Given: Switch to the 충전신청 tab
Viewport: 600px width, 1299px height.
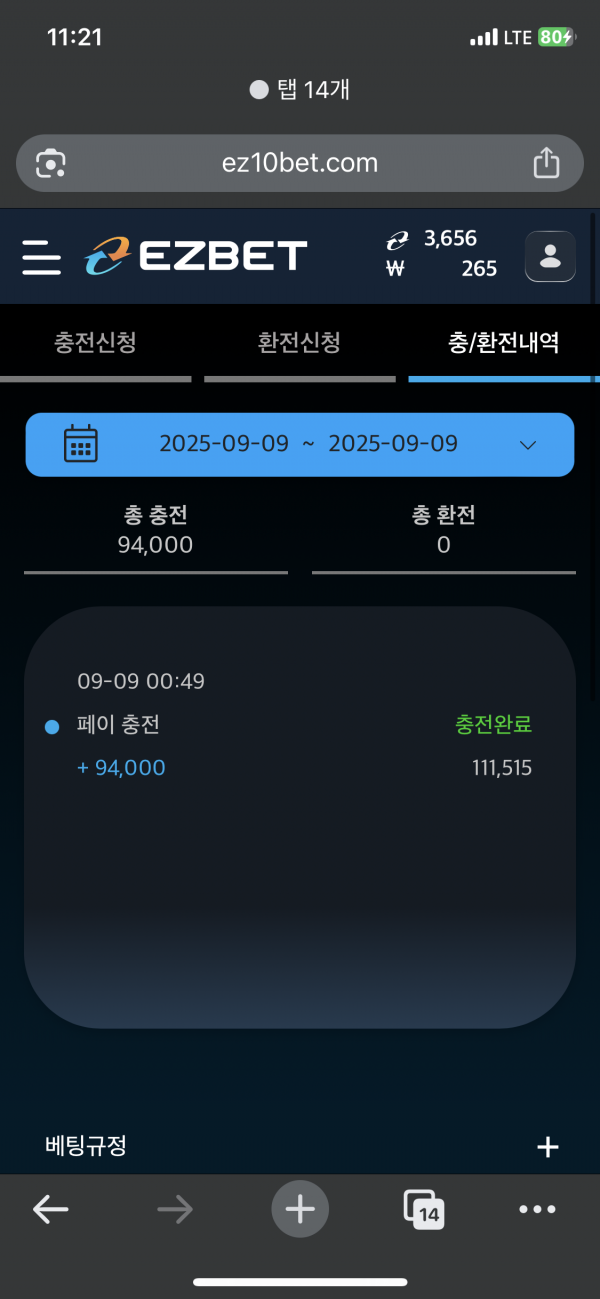Looking at the screenshot, I should point(95,343).
